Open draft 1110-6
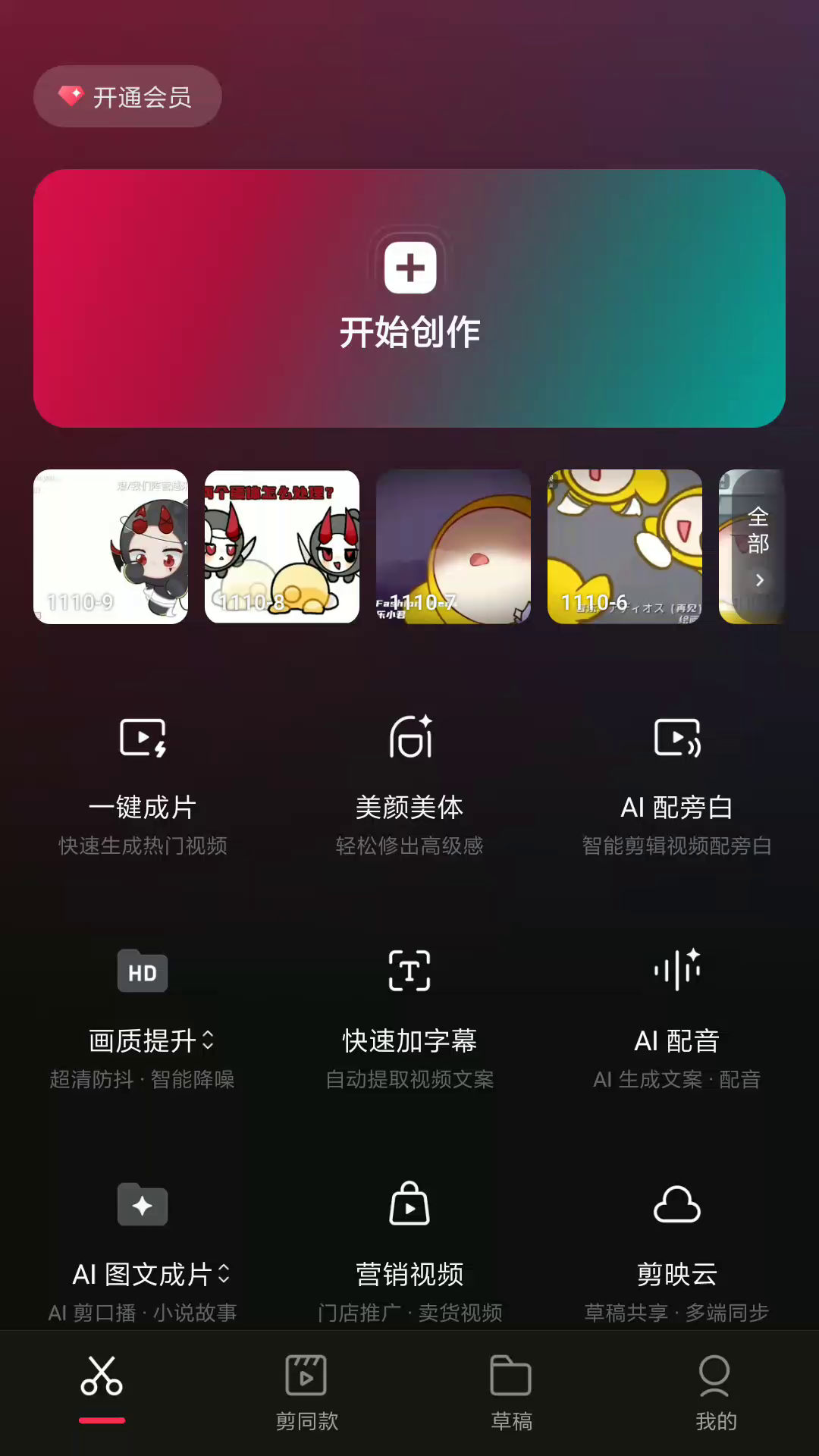This screenshot has width=819, height=1456. click(x=625, y=547)
